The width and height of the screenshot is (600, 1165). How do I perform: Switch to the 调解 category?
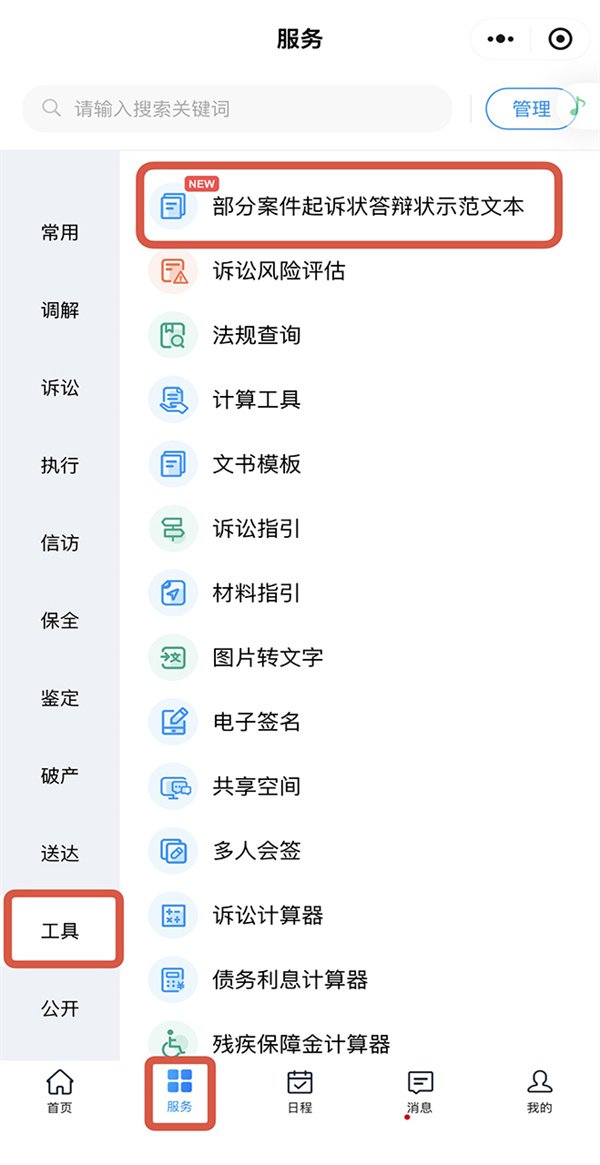click(60, 310)
